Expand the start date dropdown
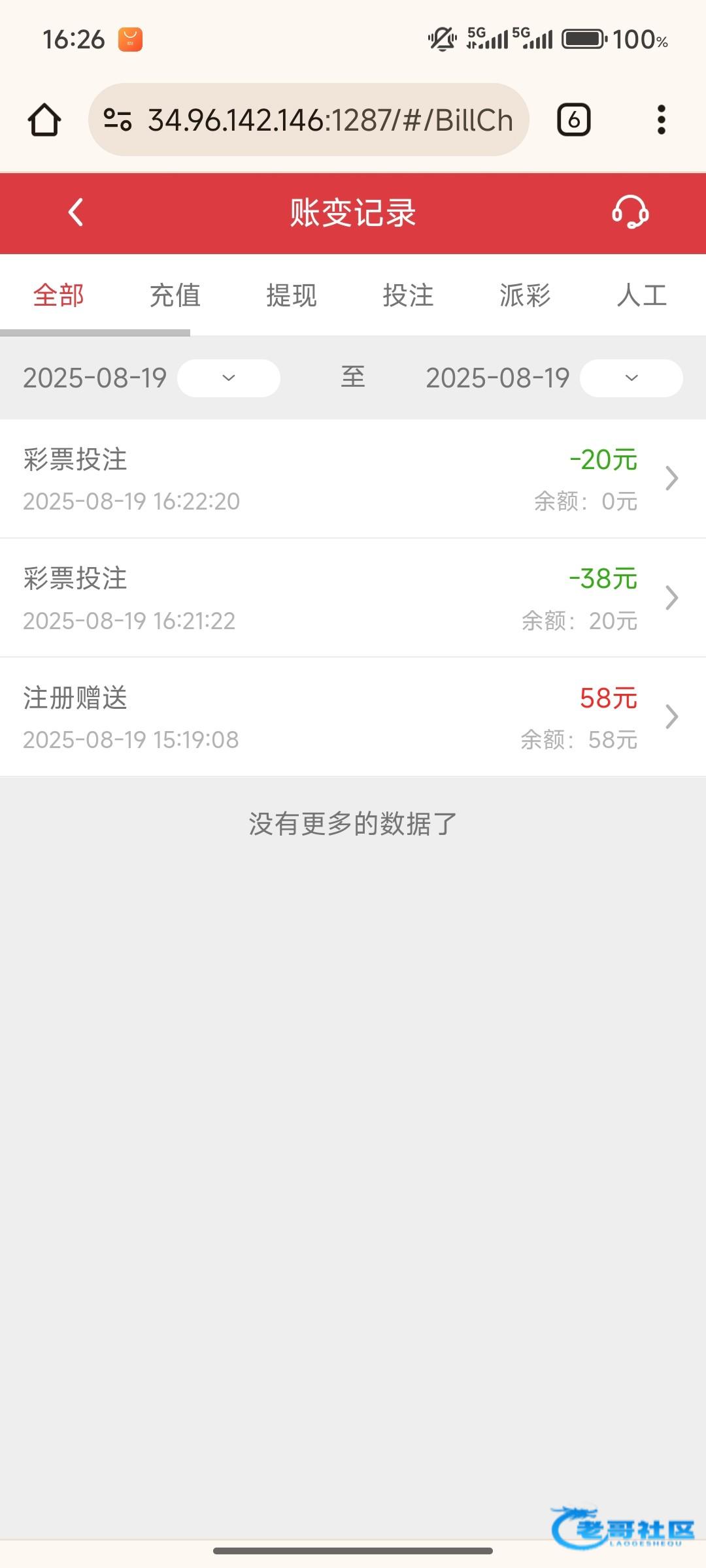This screenshot has width=706, height=1568. [228, 378]
